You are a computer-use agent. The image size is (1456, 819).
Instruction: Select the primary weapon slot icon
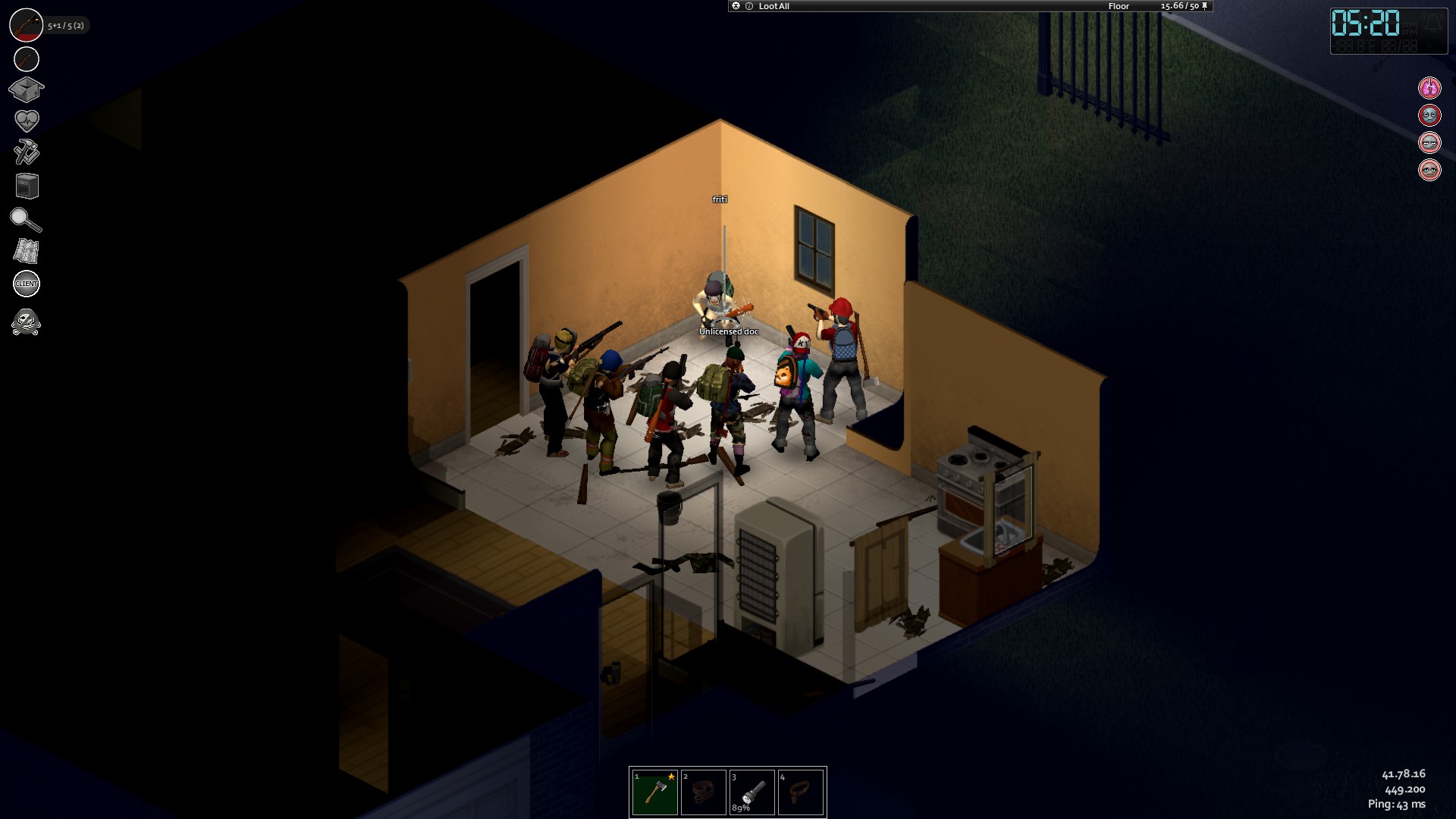26,26
